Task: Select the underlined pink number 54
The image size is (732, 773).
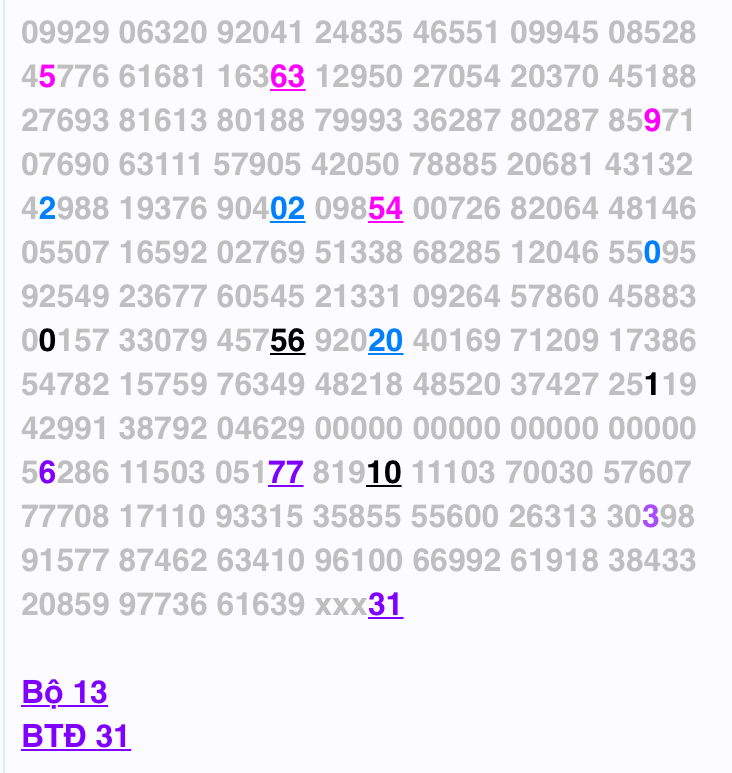Action: (x=385, y=209)
